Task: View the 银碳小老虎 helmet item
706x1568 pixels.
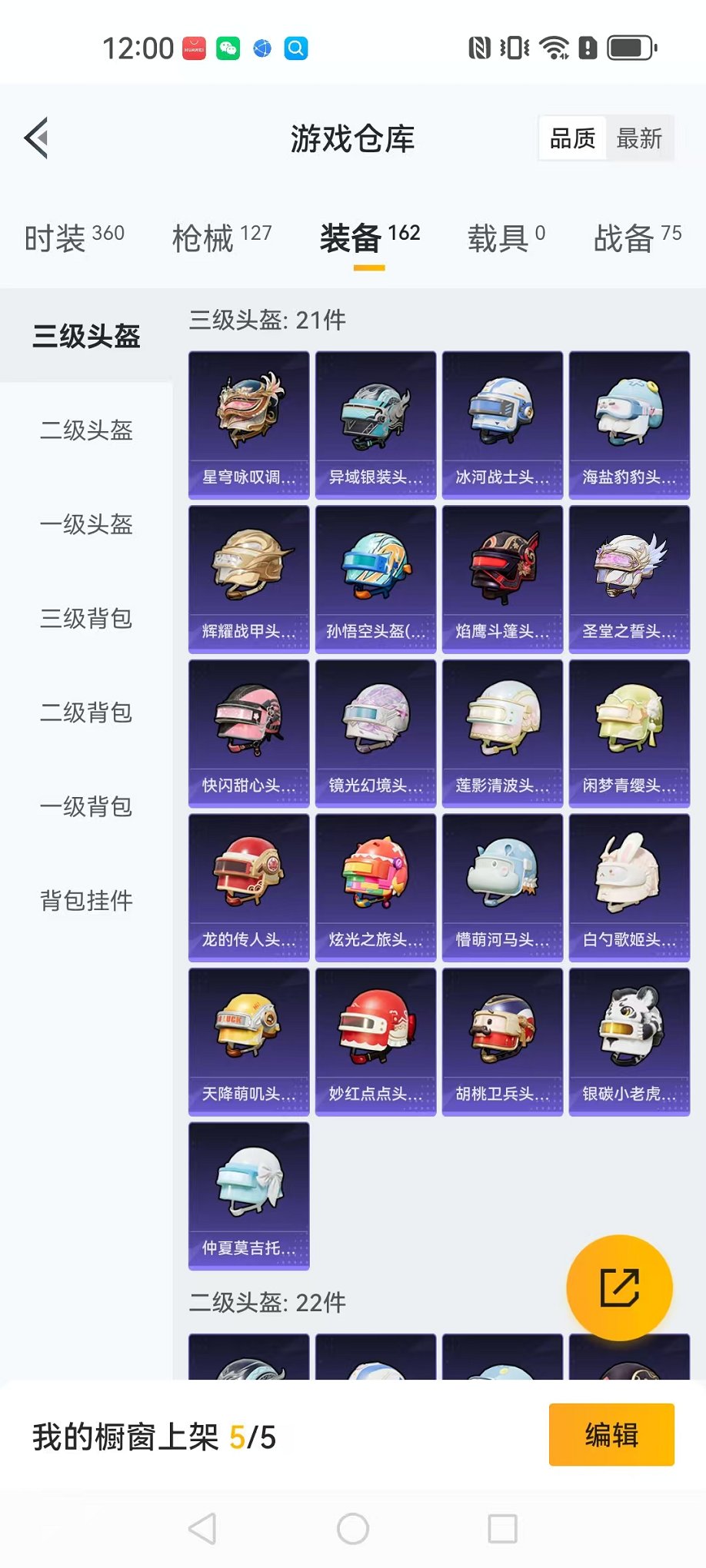Action: click(629, 1041)
